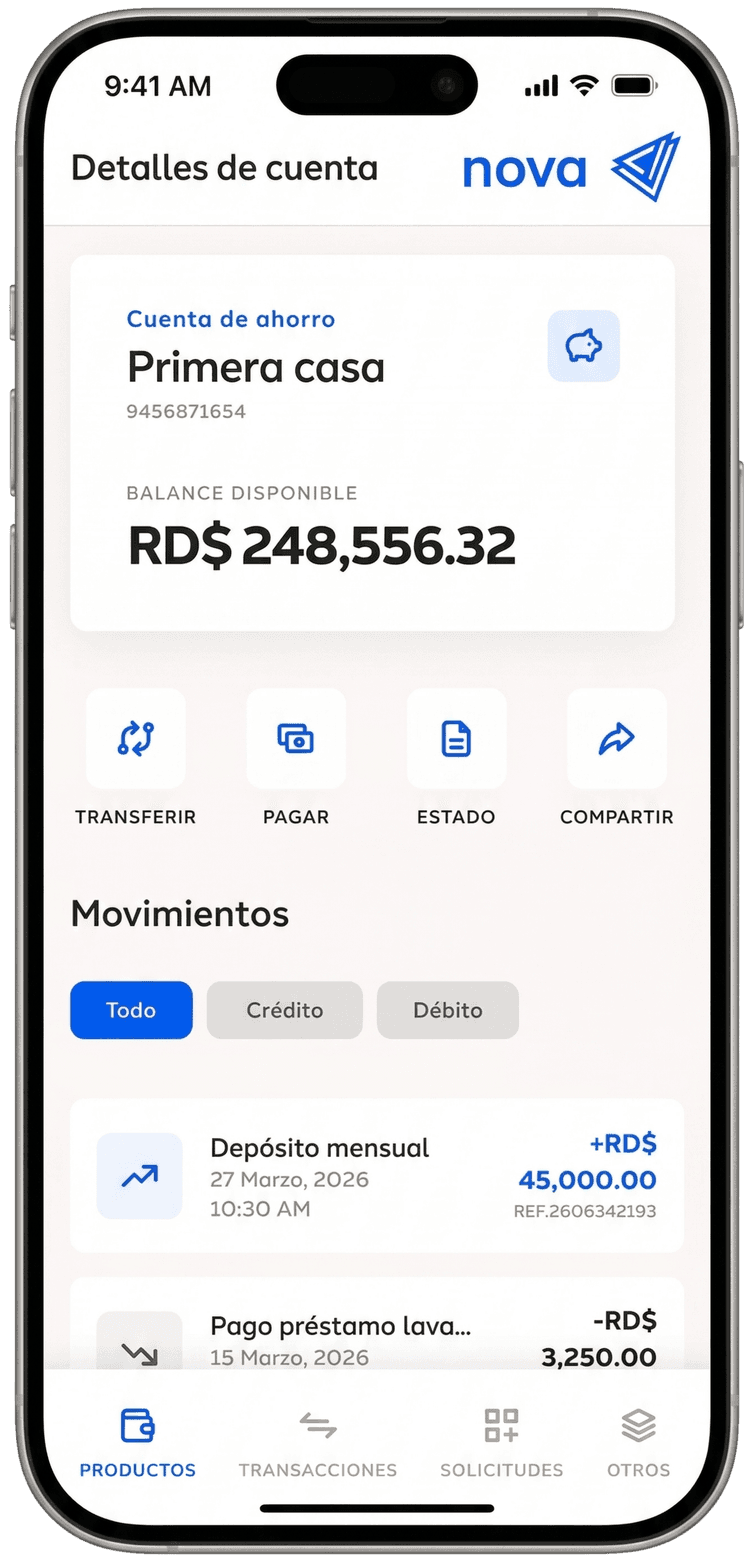Image resolution: width=750 pixels, height=1562 pixels.
Task: Click the Compartir share icon
Action: [x=617, y=739]
